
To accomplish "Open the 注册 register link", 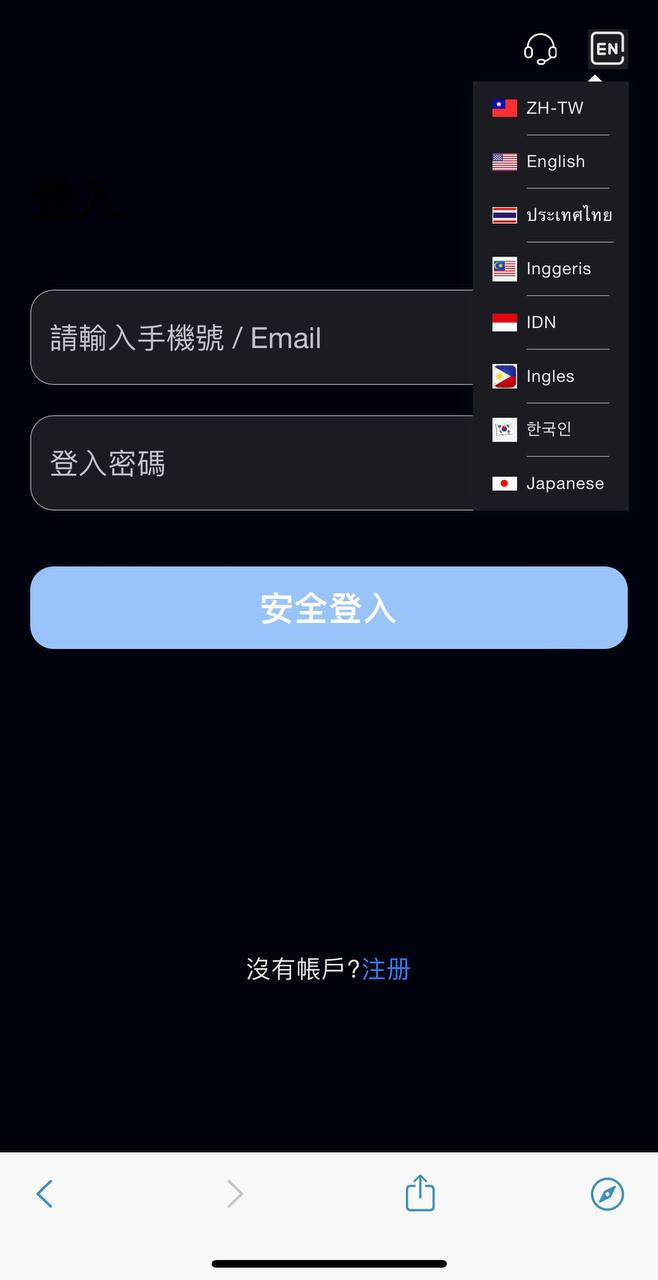I will pyautogui.click(x=386, y=969).
